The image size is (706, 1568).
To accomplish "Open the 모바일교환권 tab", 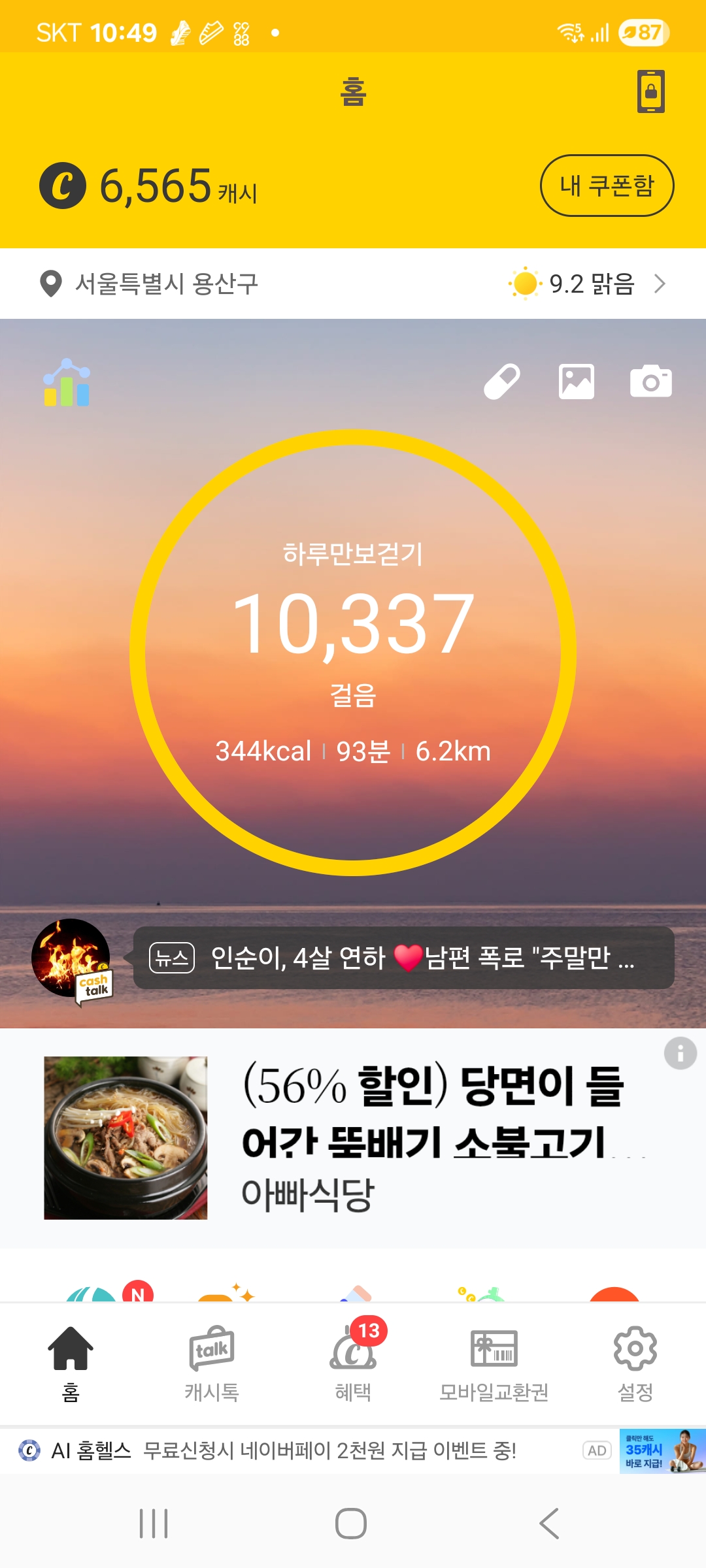I will pos(494,1363).
